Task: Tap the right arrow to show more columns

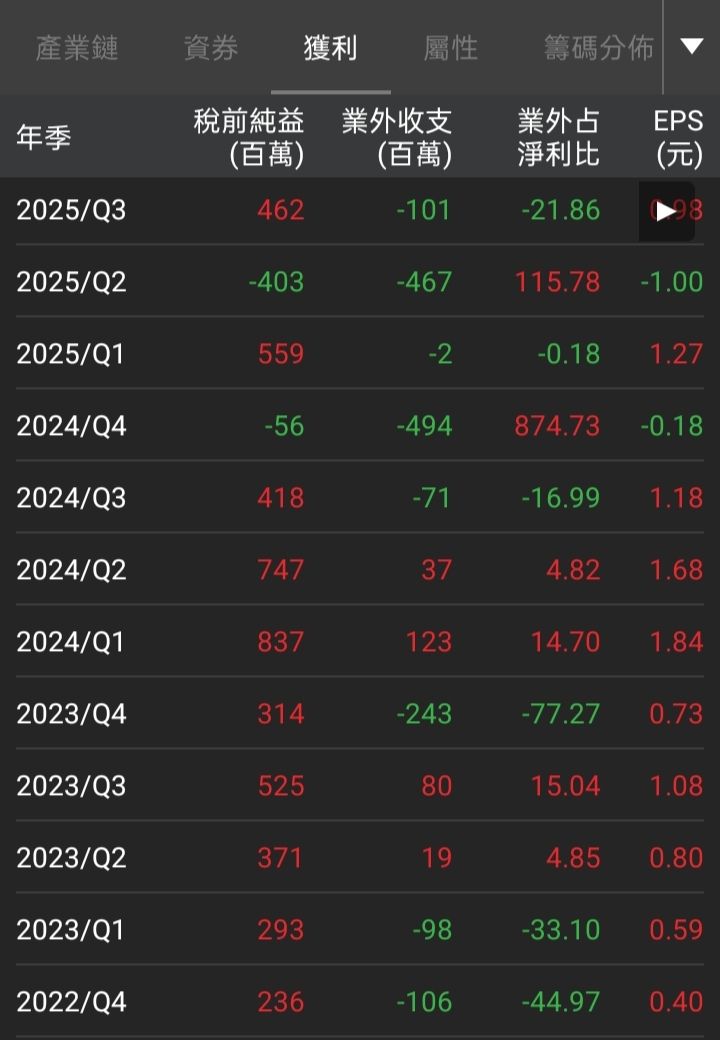Action: pyautogui.click(x=666, y=211)
